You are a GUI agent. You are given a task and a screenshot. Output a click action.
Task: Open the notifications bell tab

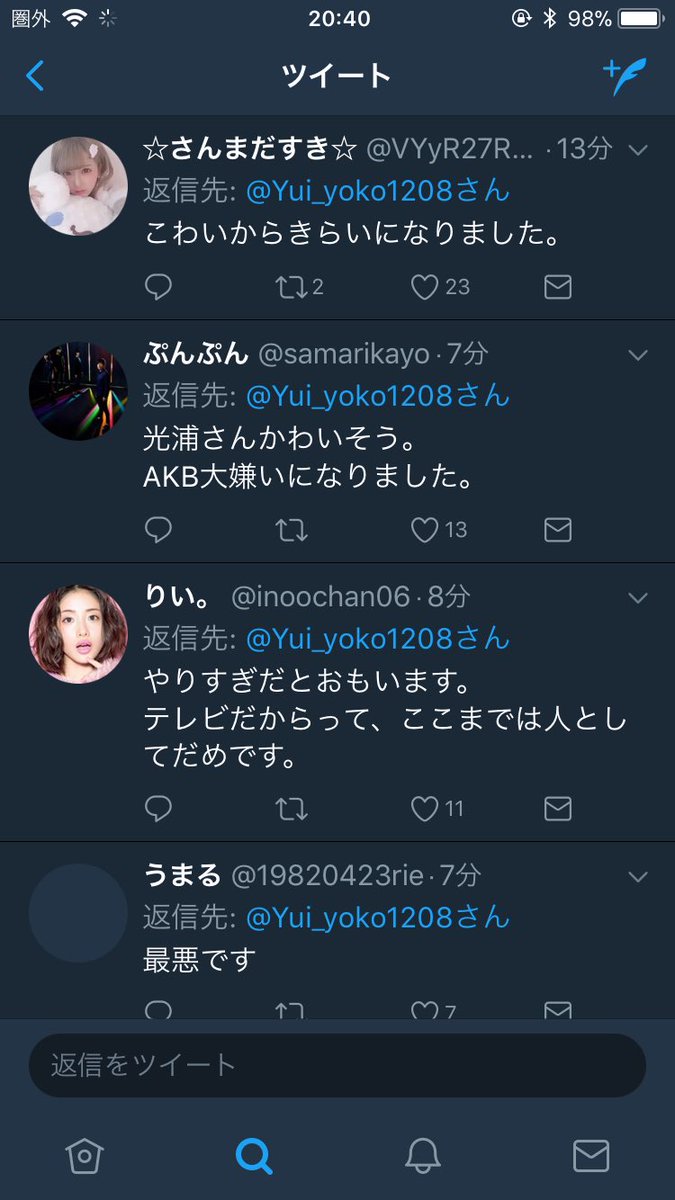click(x=423, y=1157)
